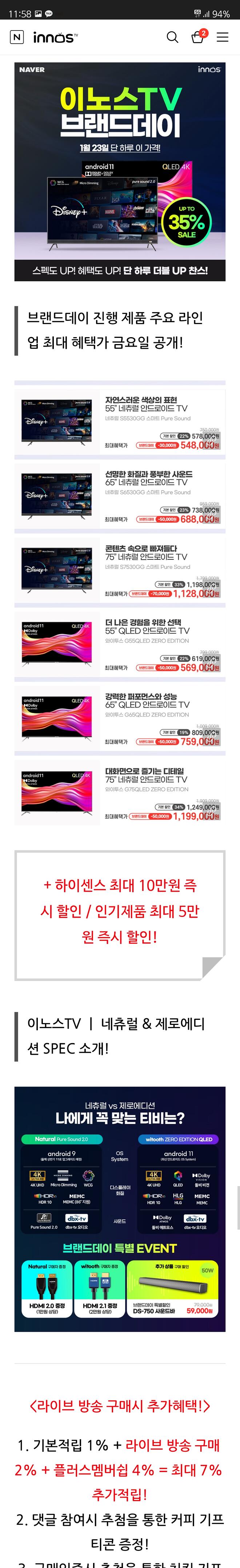The width and height of the screenshot is (240, 1568).
Task: Open the innos TV store home
Action: click(55, 37)
